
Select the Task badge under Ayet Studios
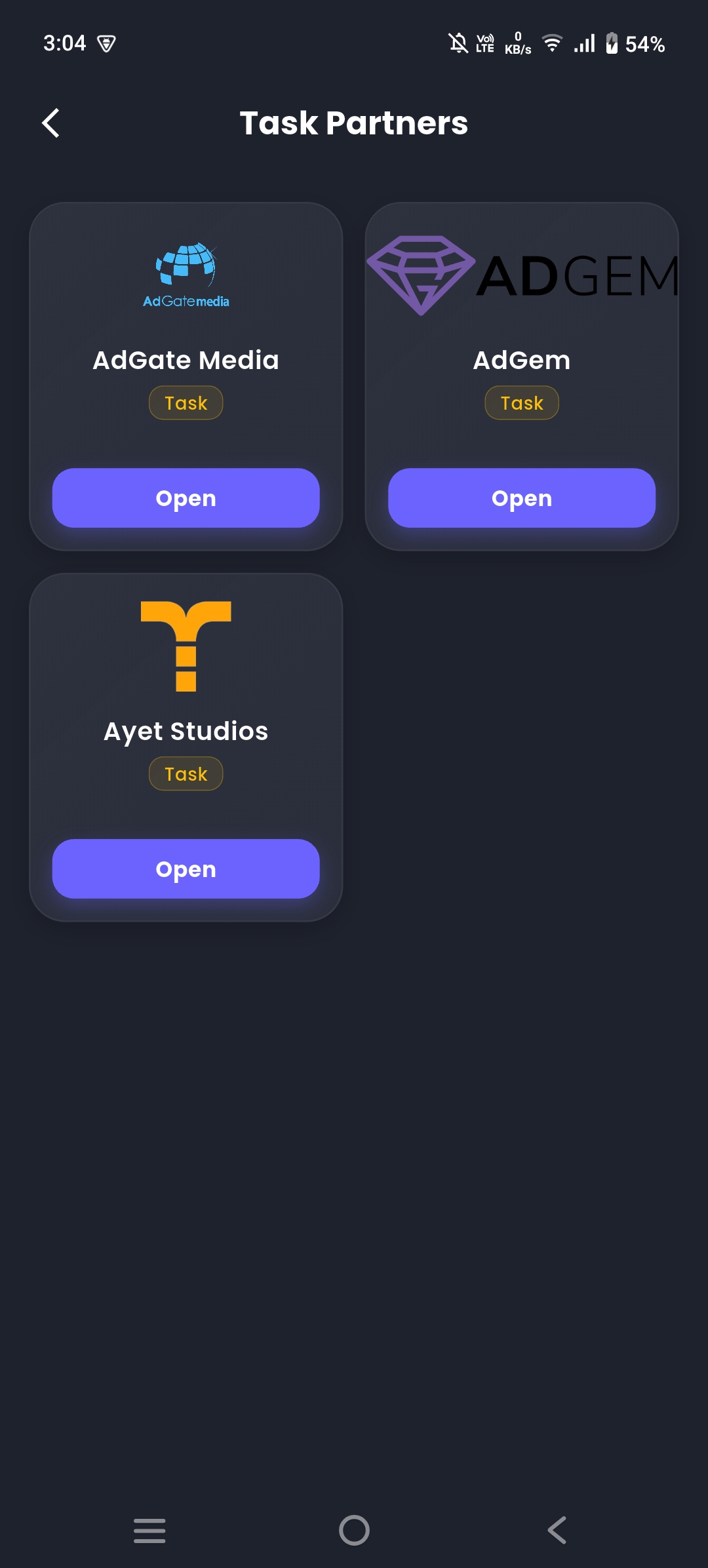tap(186, 774)
